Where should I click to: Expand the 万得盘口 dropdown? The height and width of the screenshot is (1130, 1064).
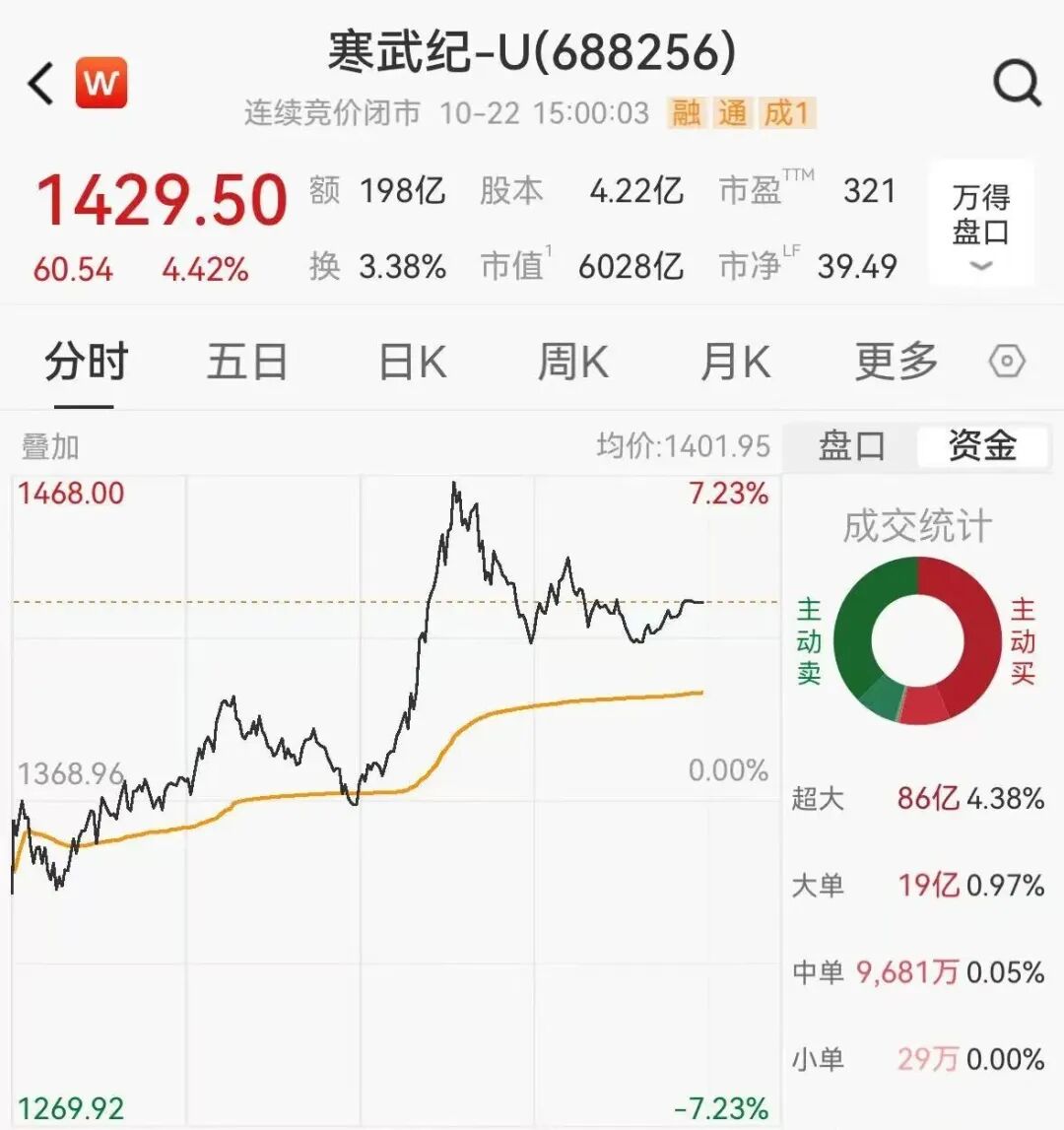(981, 226)
